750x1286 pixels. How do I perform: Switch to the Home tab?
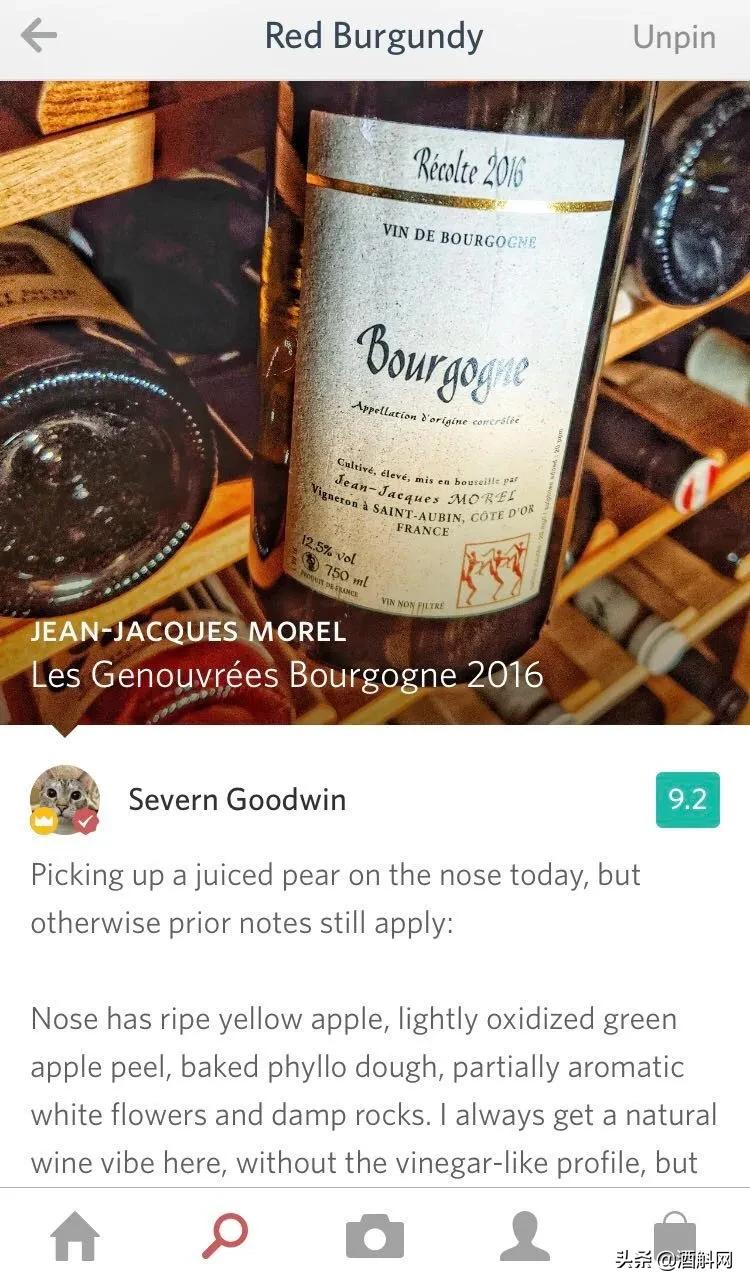coord(76,1238)
